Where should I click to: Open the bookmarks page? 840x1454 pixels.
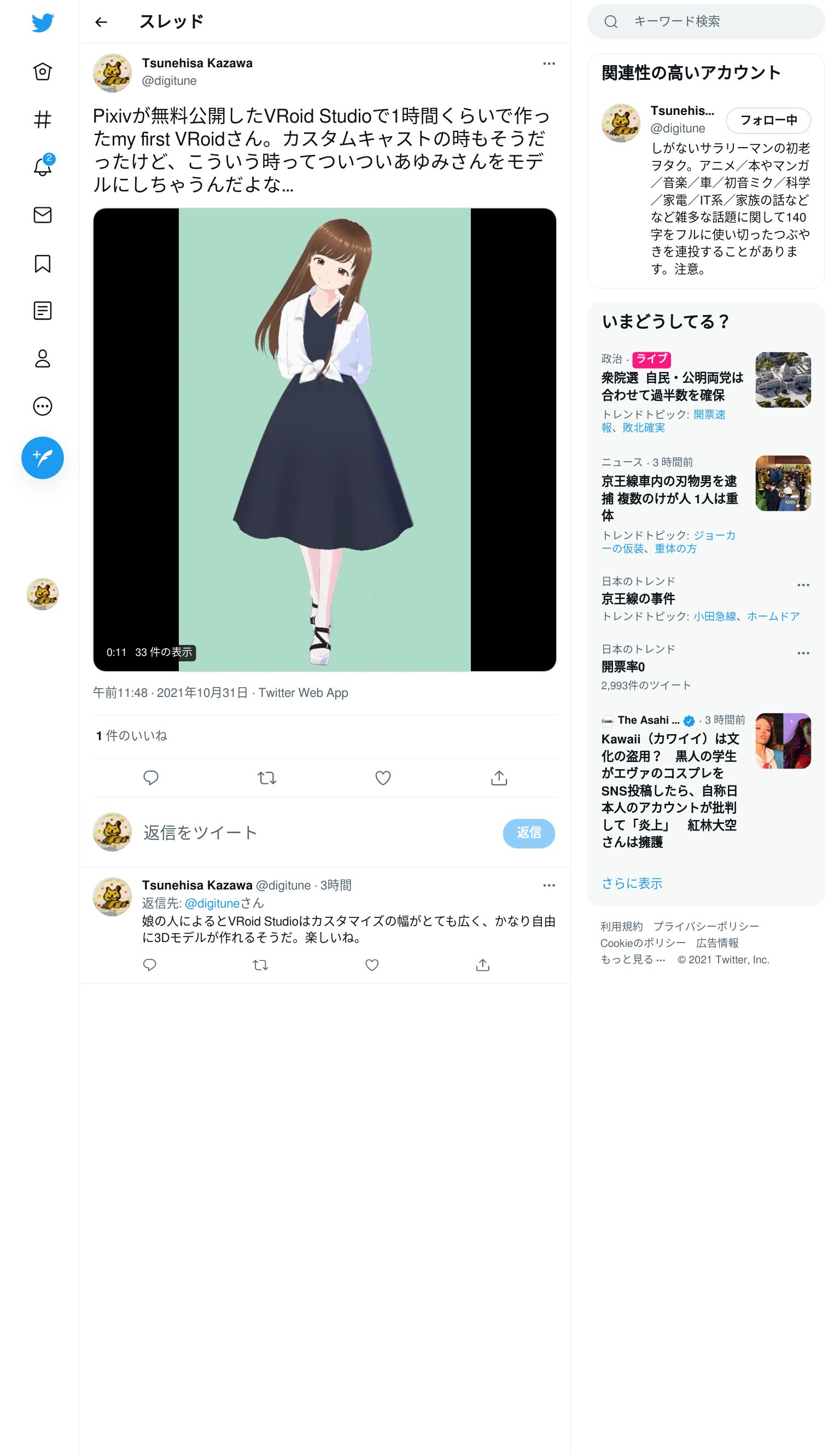click(x=43, y=264)
